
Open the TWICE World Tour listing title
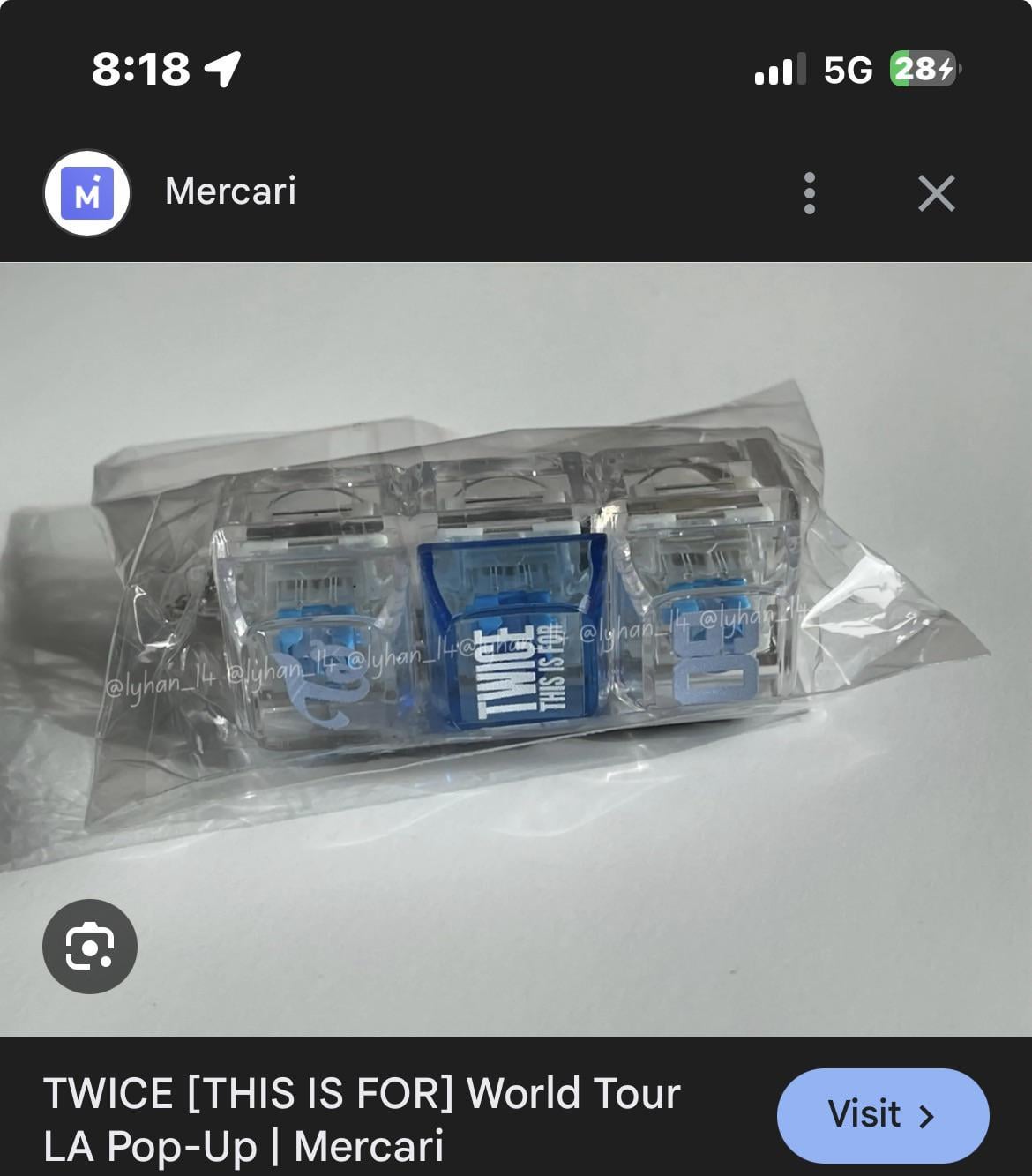tap(362, 1119)
